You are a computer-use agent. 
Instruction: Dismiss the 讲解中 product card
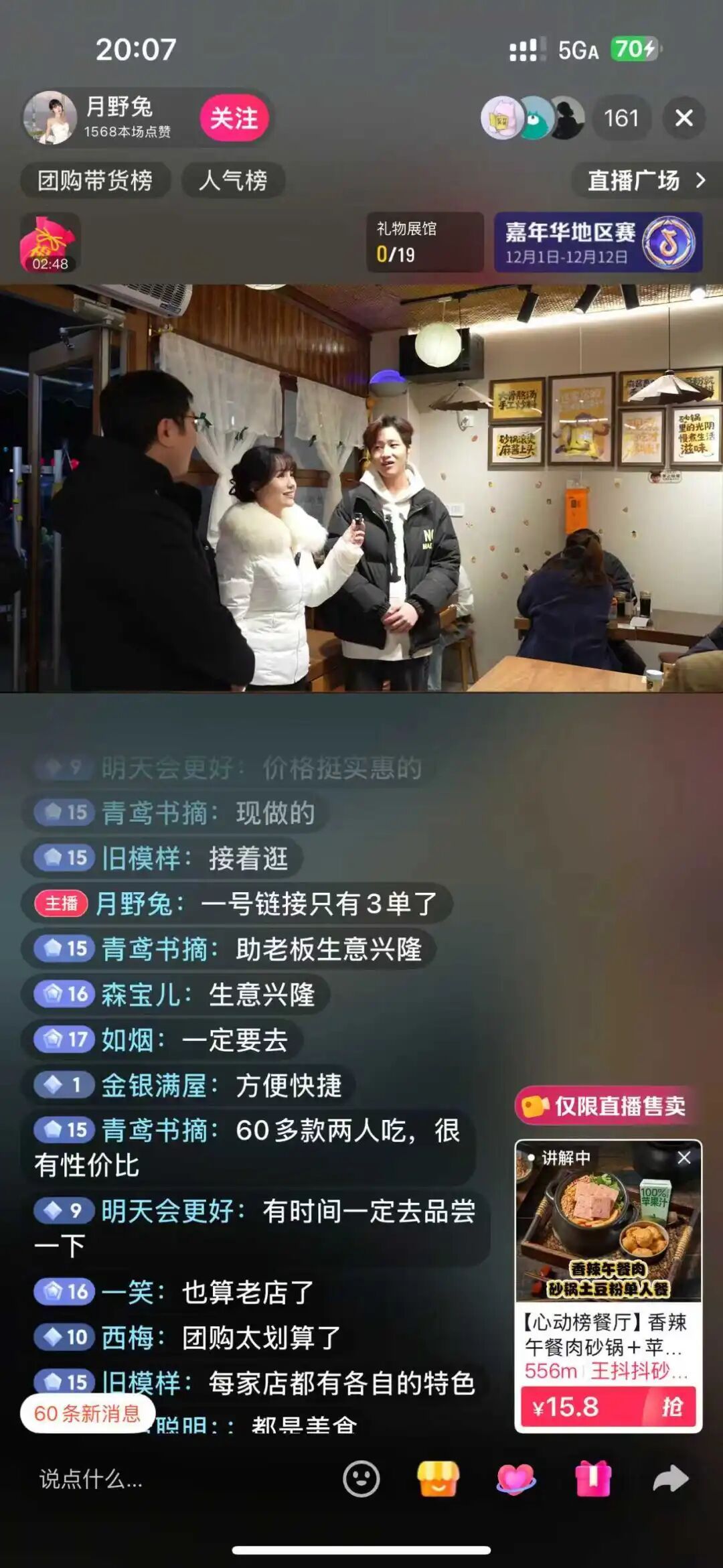point(684,1158)
